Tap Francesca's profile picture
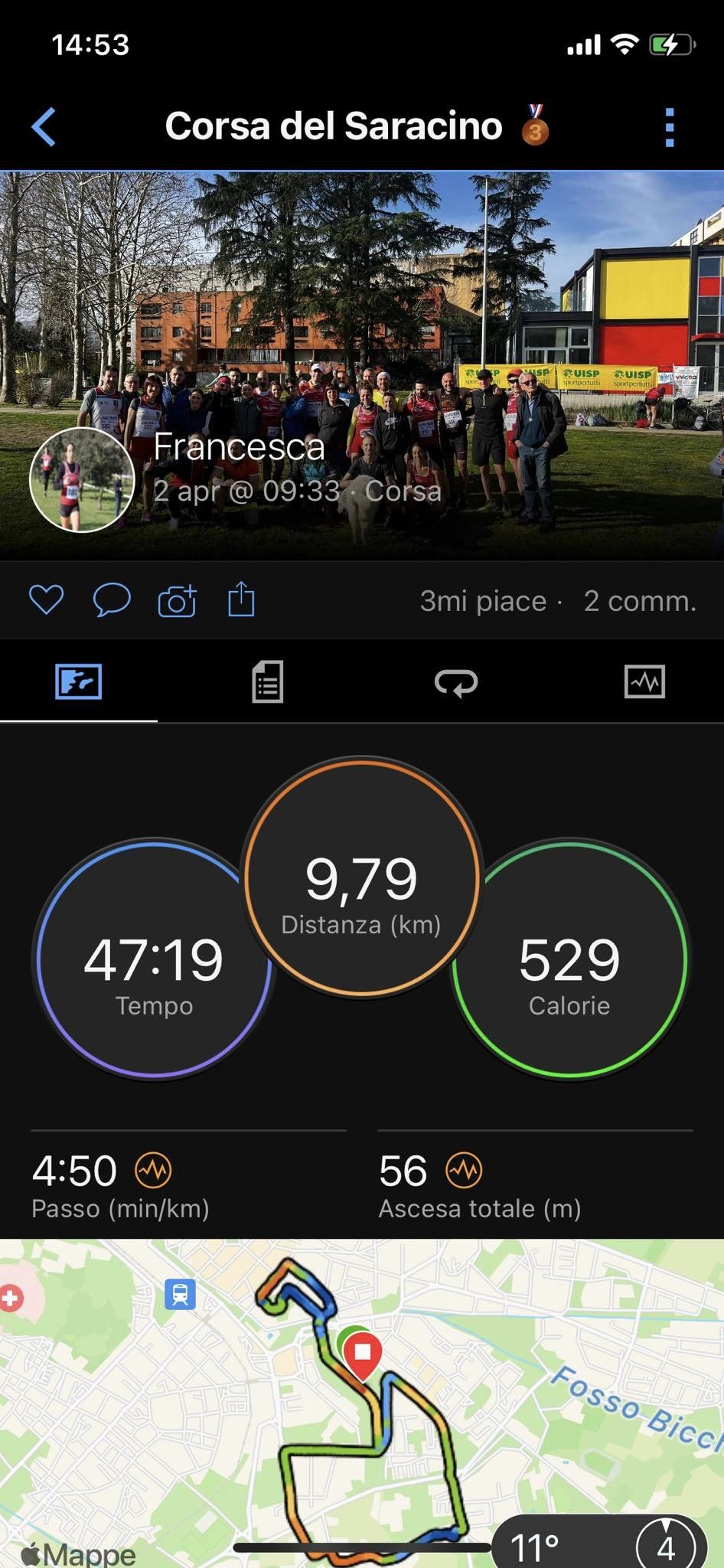 click(82, 479)
